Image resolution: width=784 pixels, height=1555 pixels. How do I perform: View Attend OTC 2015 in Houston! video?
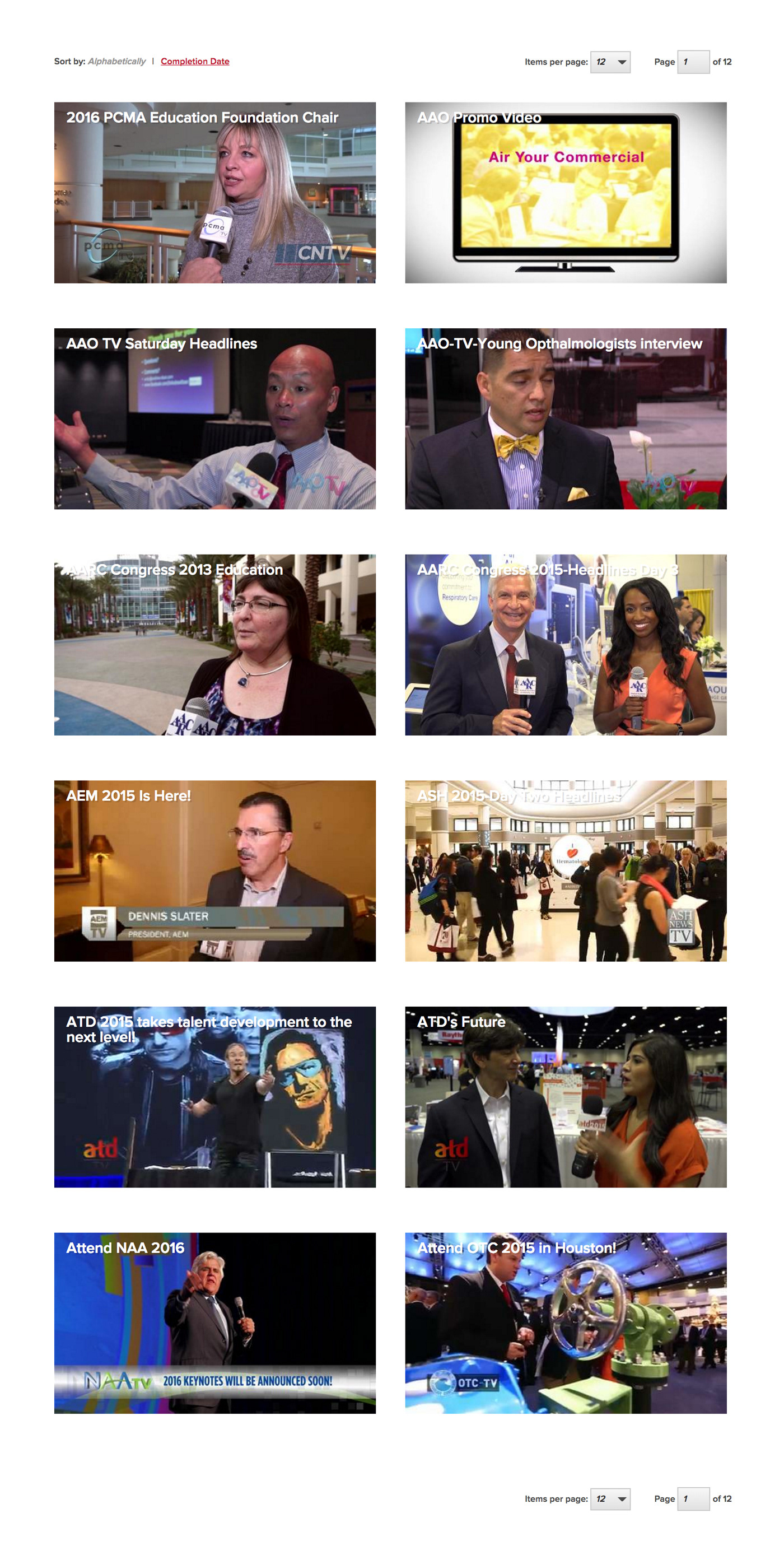[565, 1323]
